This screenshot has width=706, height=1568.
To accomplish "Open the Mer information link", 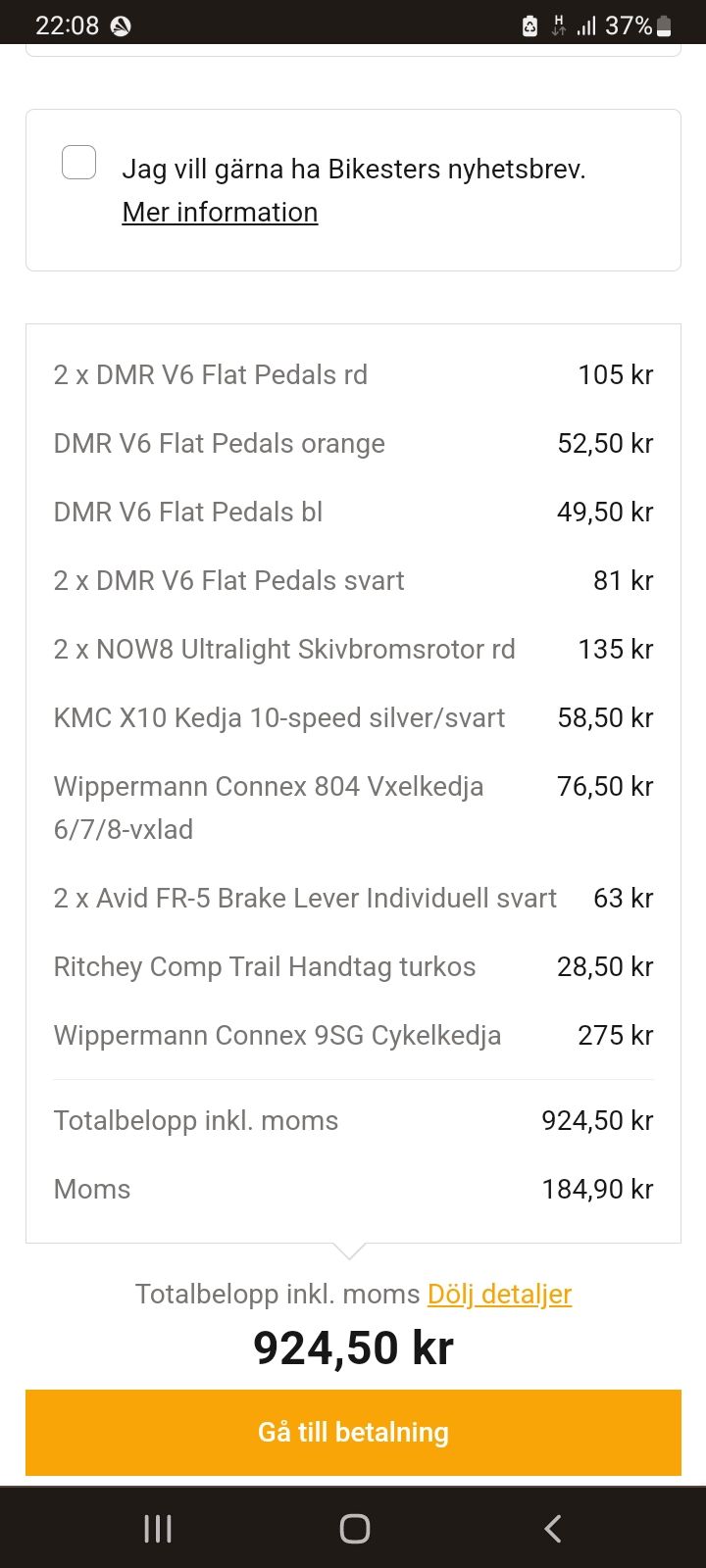I will tap(220, 212).
